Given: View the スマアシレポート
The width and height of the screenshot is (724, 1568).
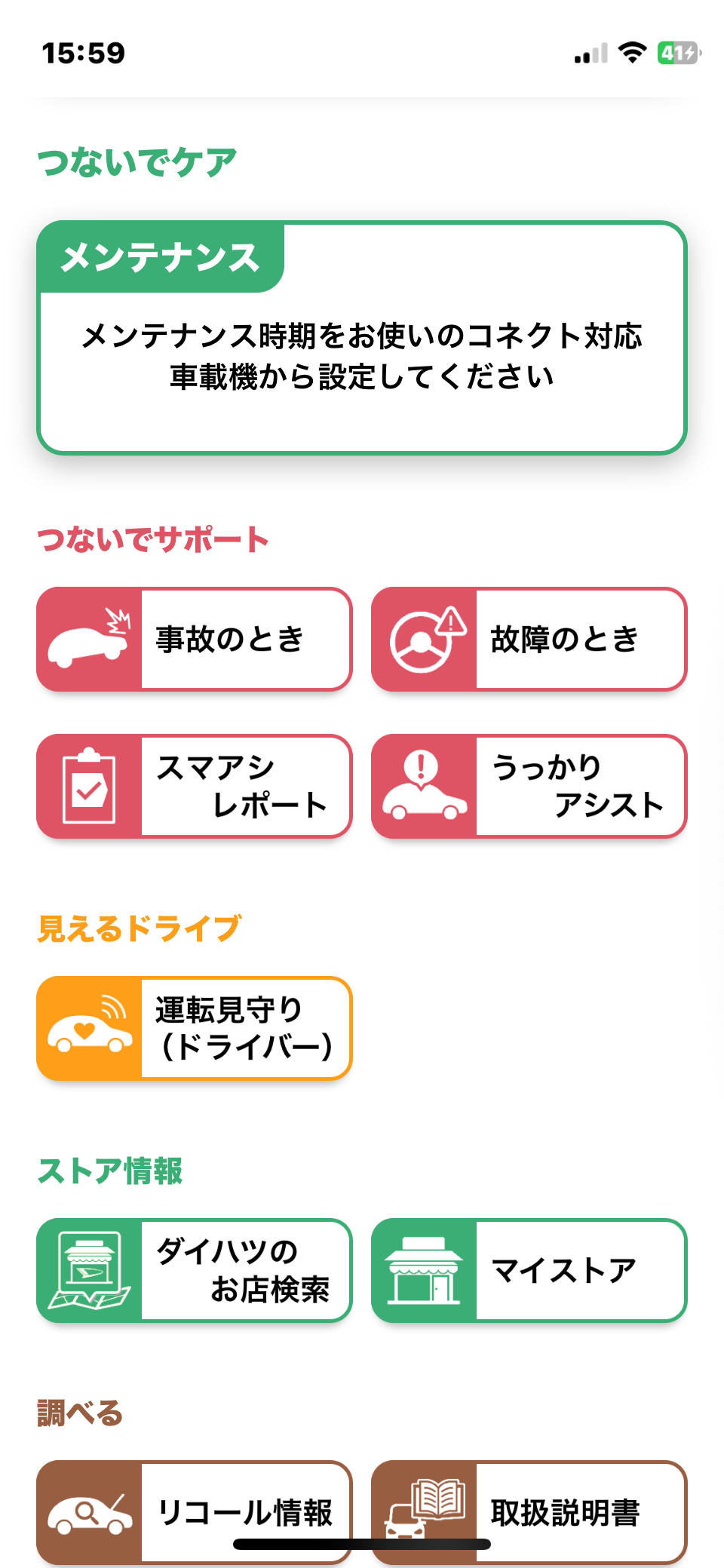Looking at the screenshot, I should 195,787.
